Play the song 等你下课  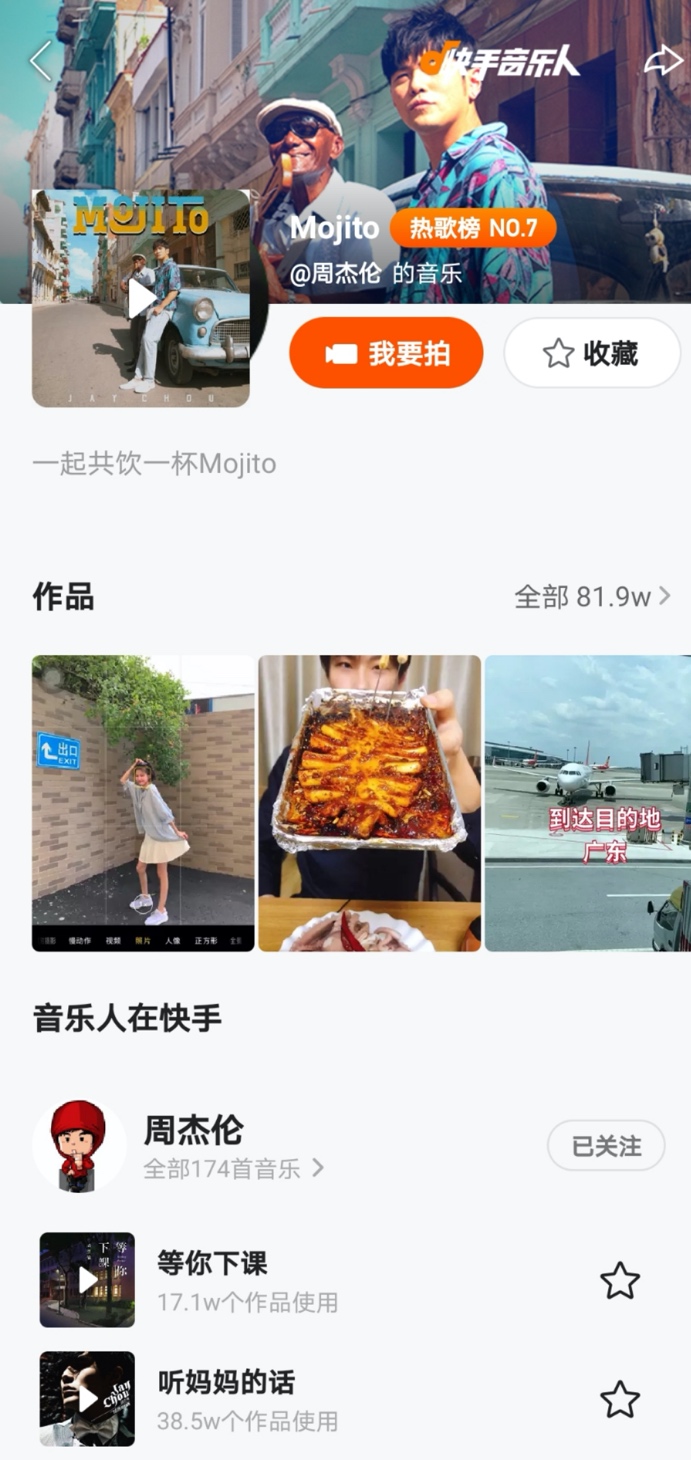point(87,1280)
